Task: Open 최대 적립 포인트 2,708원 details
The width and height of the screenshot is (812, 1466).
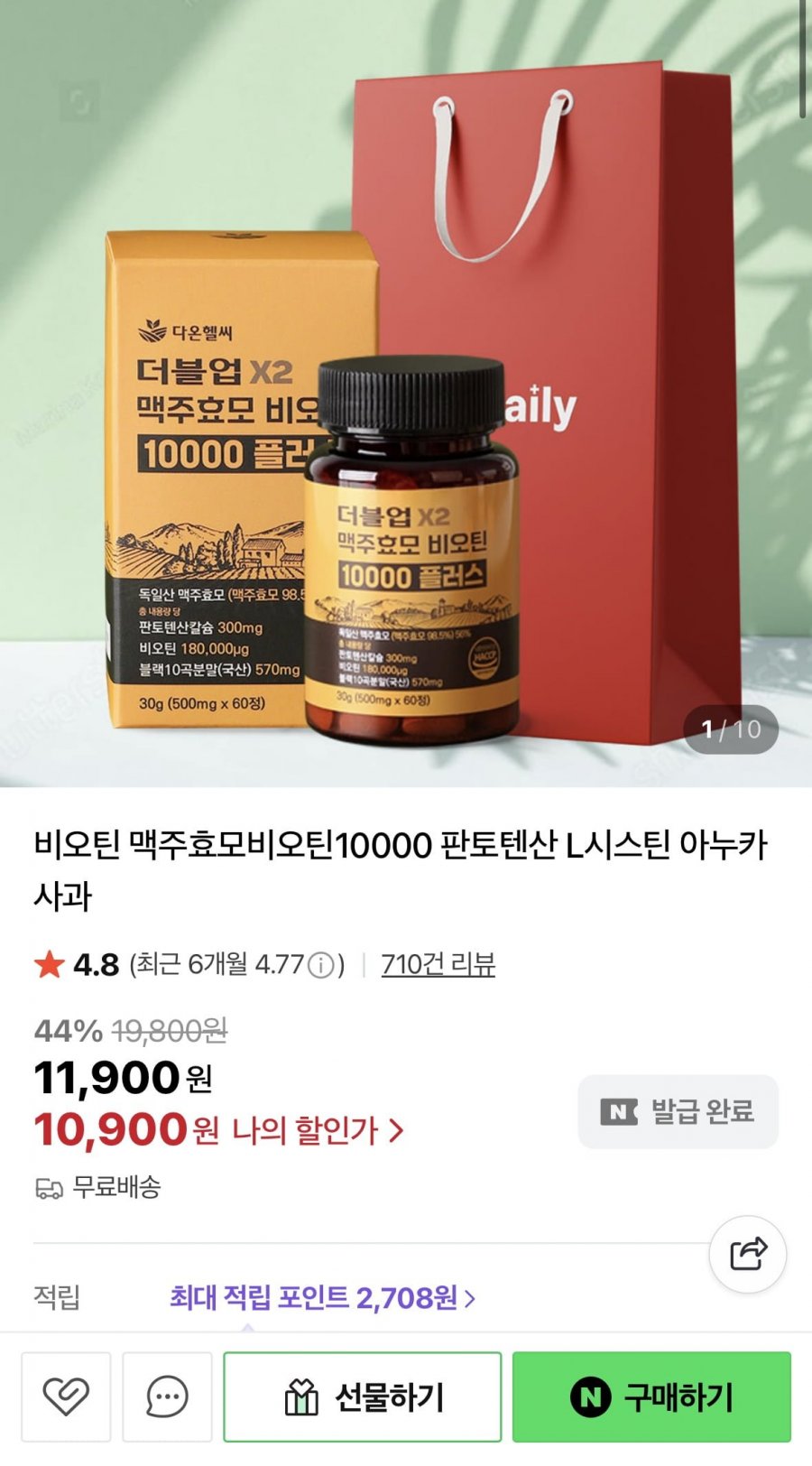Action: (322, 1298)
